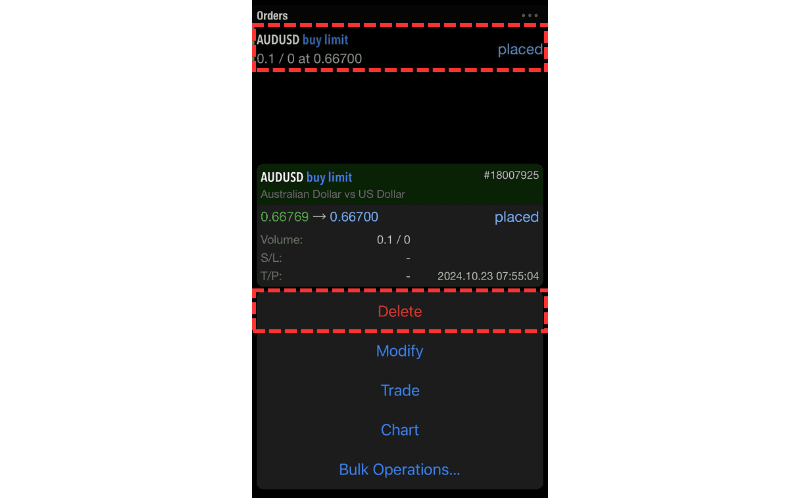800x500 pixels.
Task: Open Bulk Operations menu
Action: (x=399, y=469)
